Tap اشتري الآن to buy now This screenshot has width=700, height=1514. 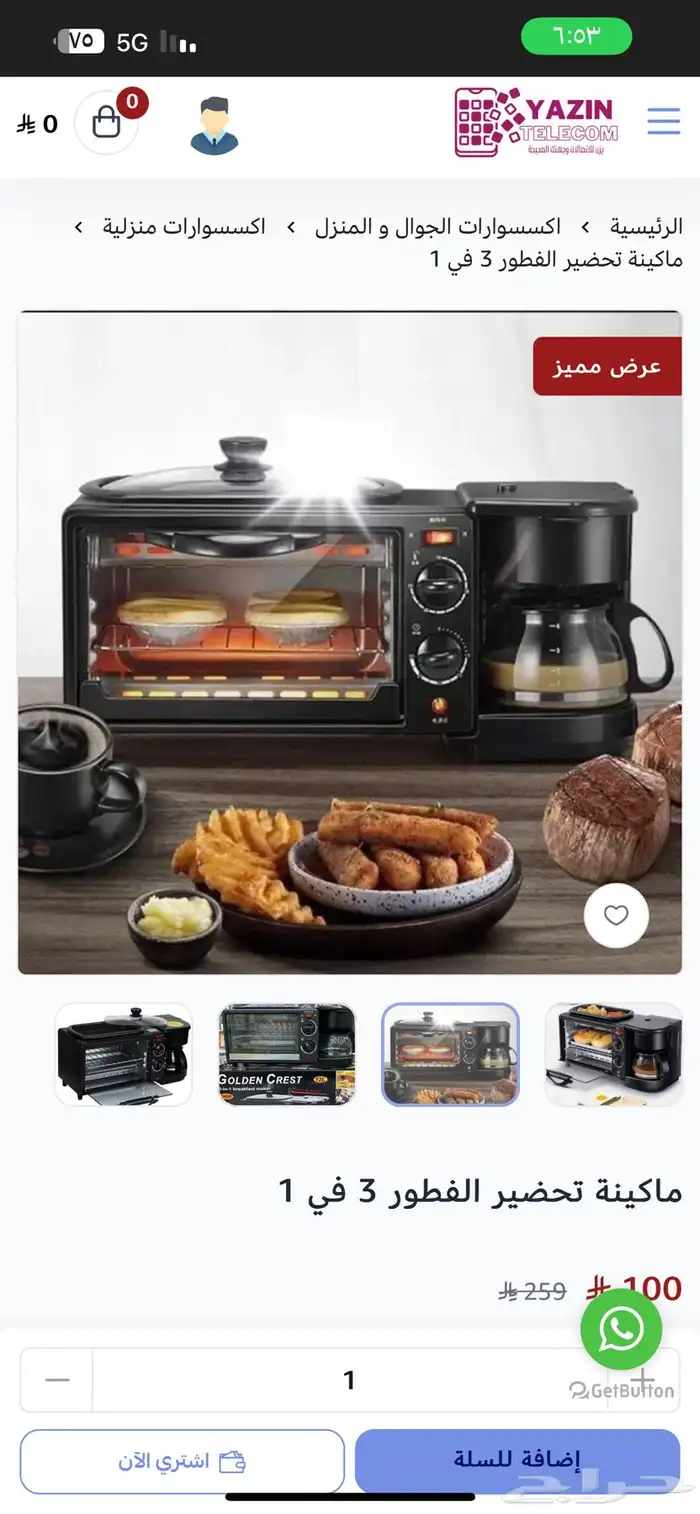[x=182, y=1461]
